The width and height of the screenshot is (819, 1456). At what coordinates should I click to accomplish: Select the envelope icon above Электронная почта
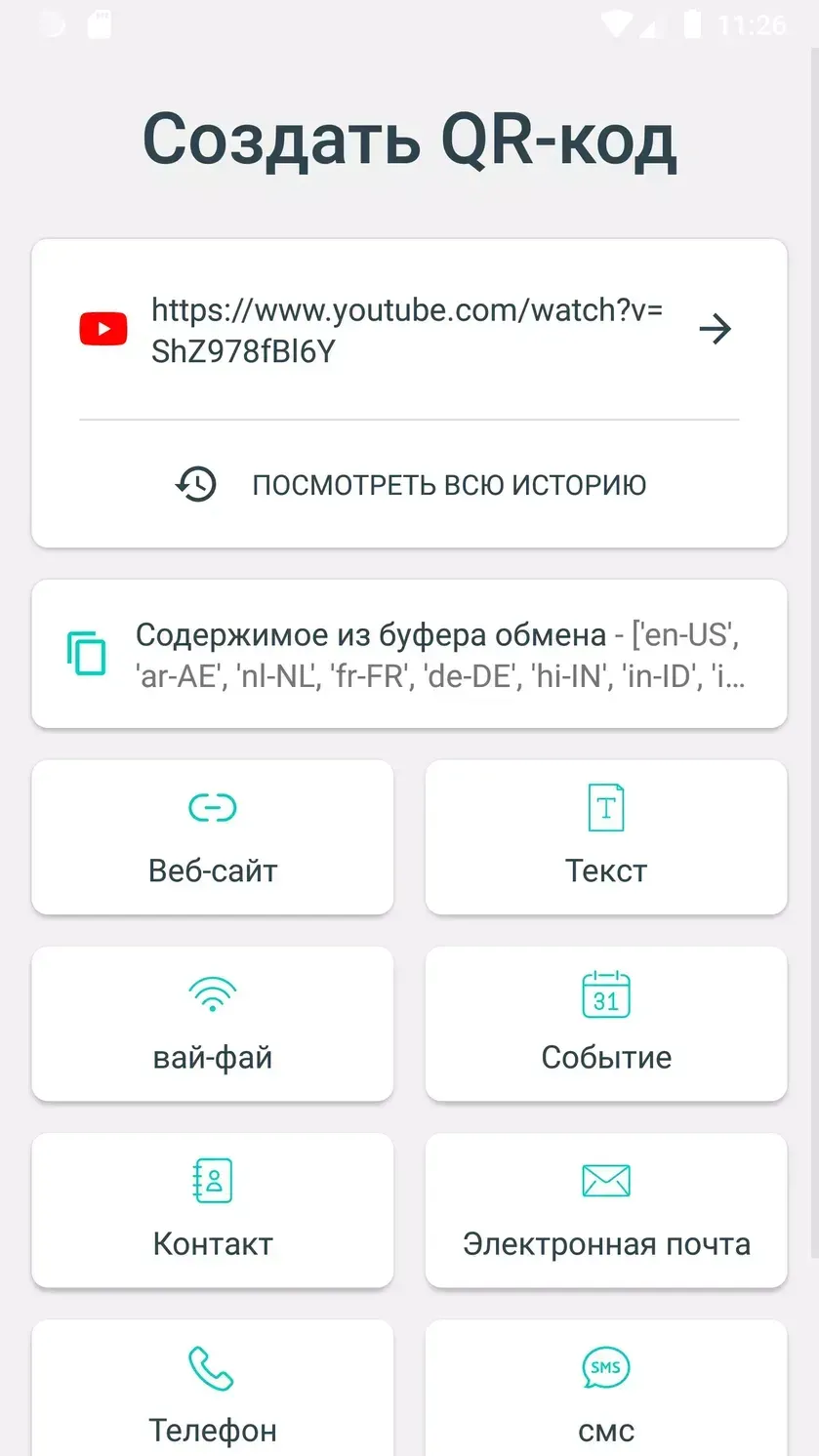pyautogui.click(x=605, y=1180)
